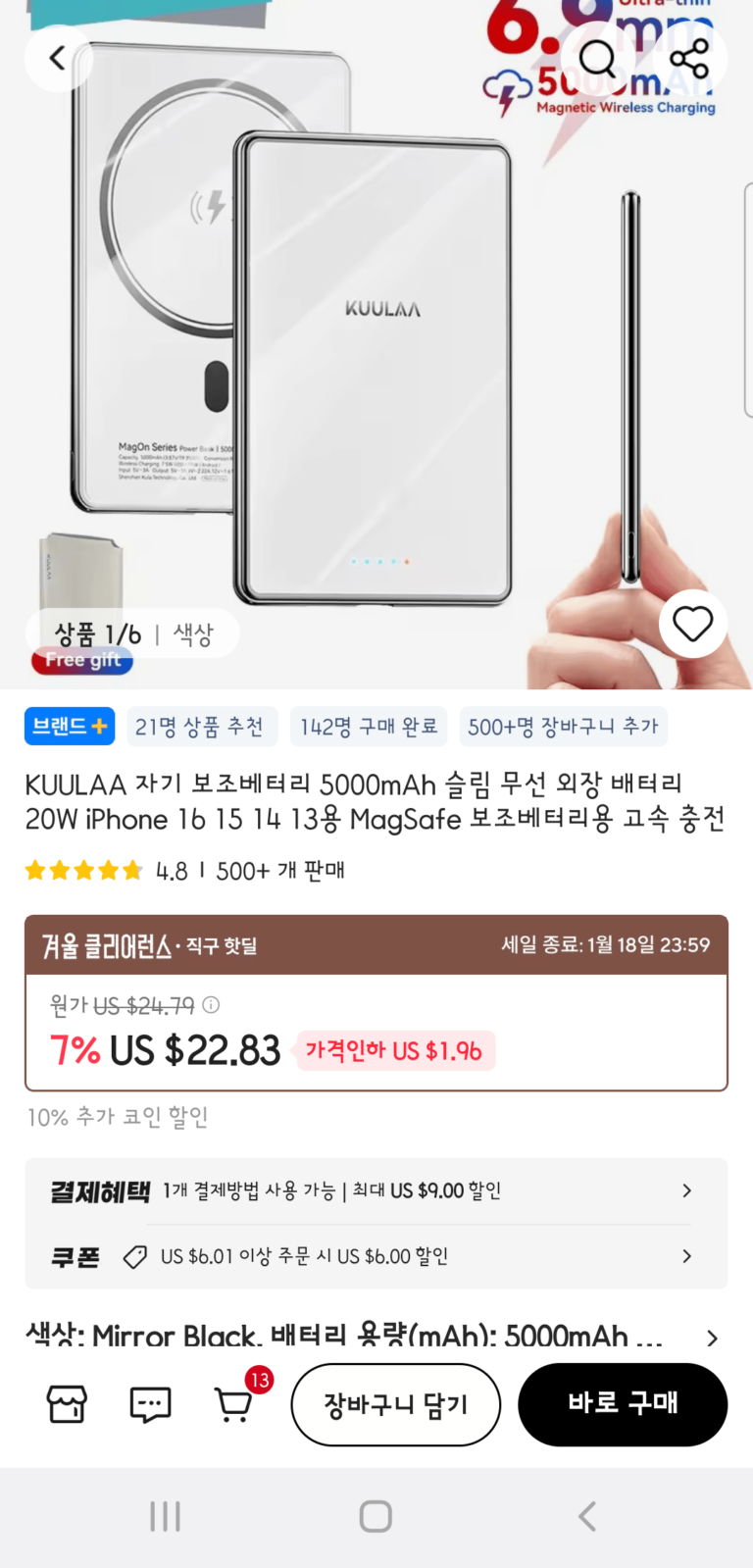Screen dimensions: 753x1568
Task: Go back using the top-left arrow
Action: pyautogui.click(x=58, y=58)
